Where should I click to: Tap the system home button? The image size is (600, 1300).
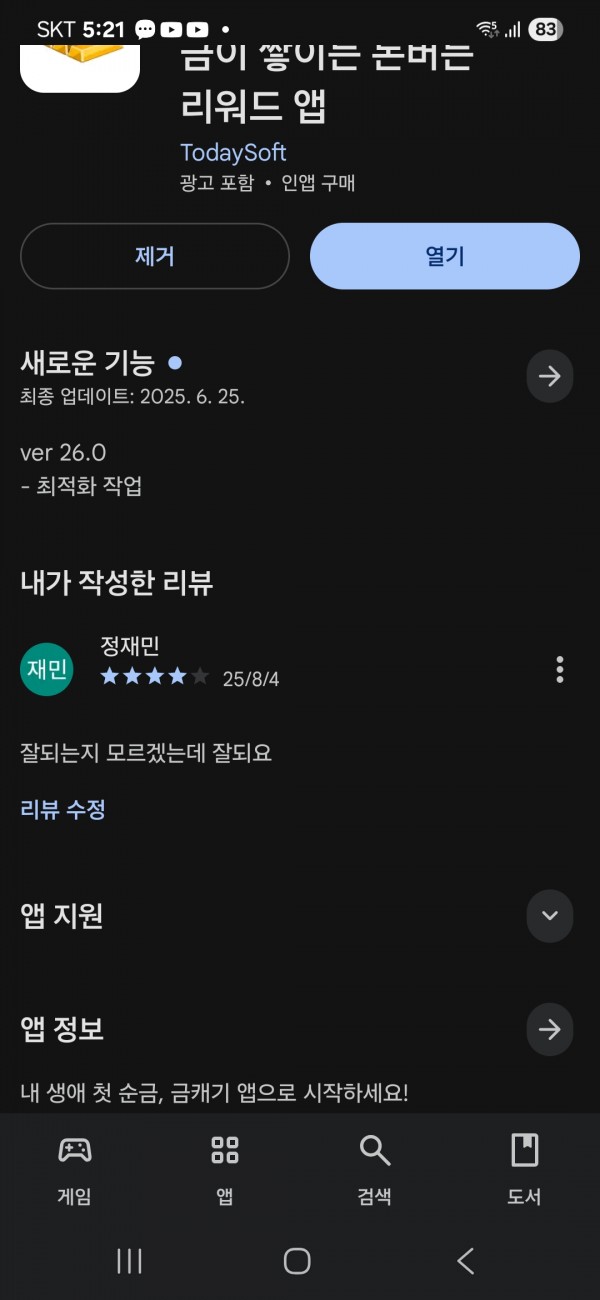(297, 1261)
